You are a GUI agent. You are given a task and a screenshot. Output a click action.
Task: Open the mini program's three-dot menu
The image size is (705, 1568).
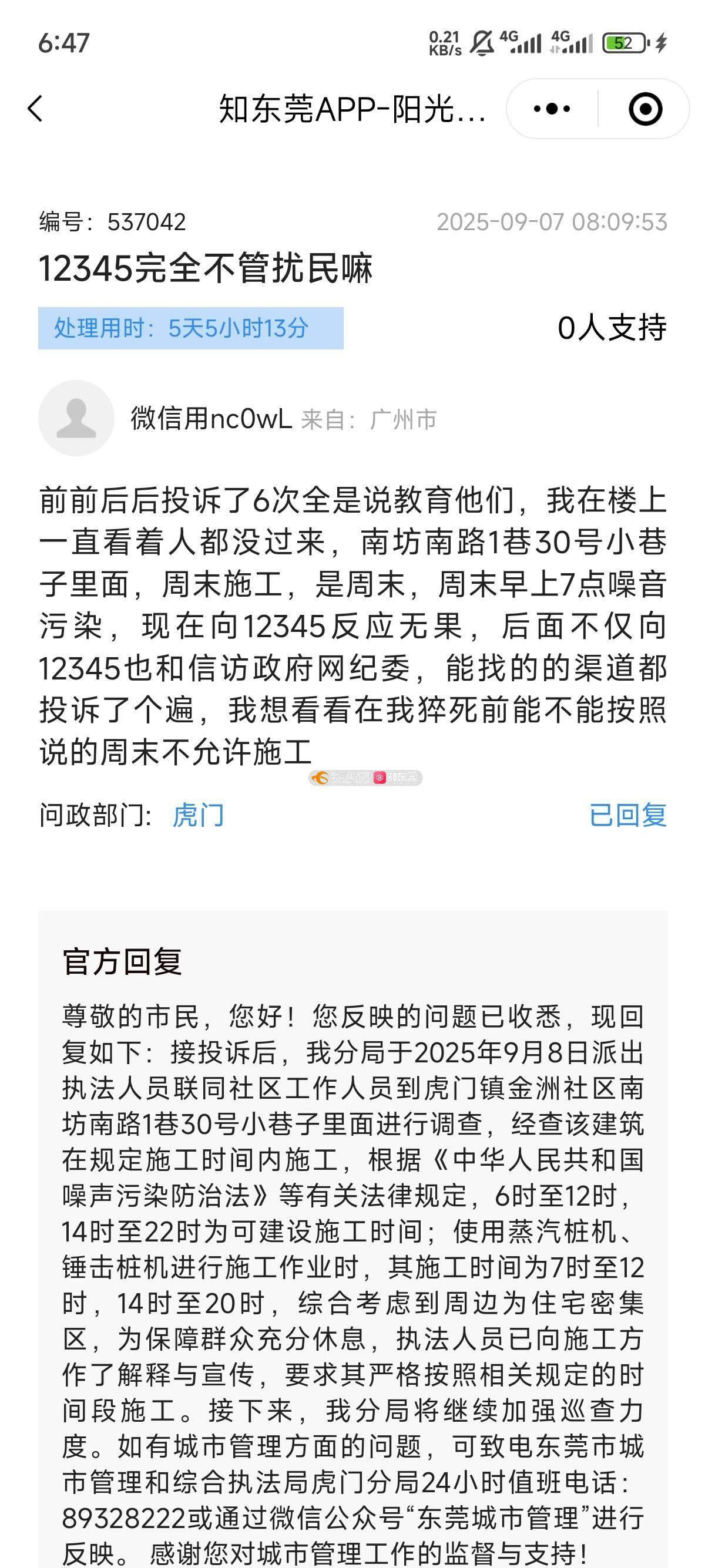(552, 109)
